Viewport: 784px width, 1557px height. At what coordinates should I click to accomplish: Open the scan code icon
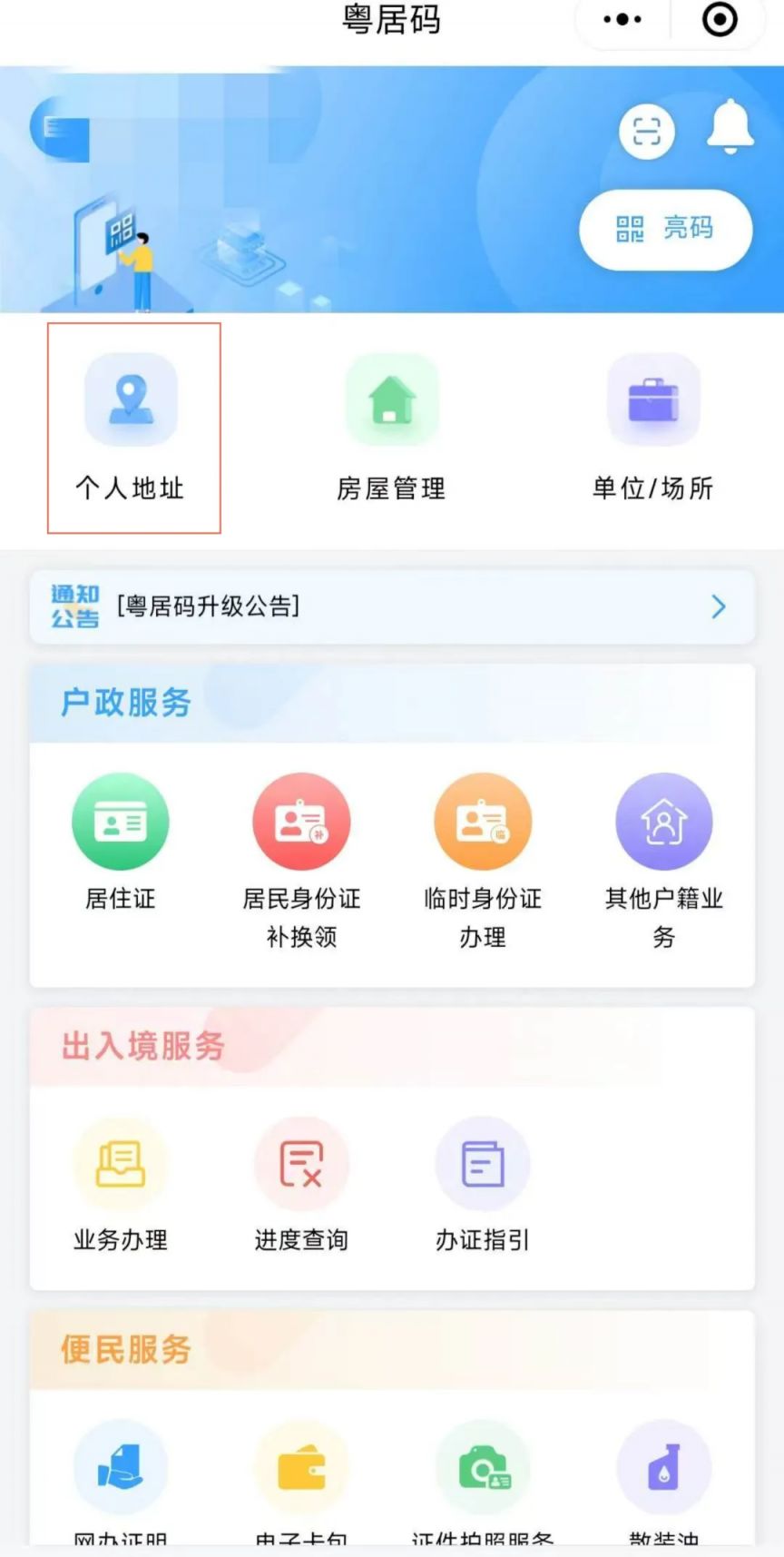pyautogui.click(x=646, y=132)
